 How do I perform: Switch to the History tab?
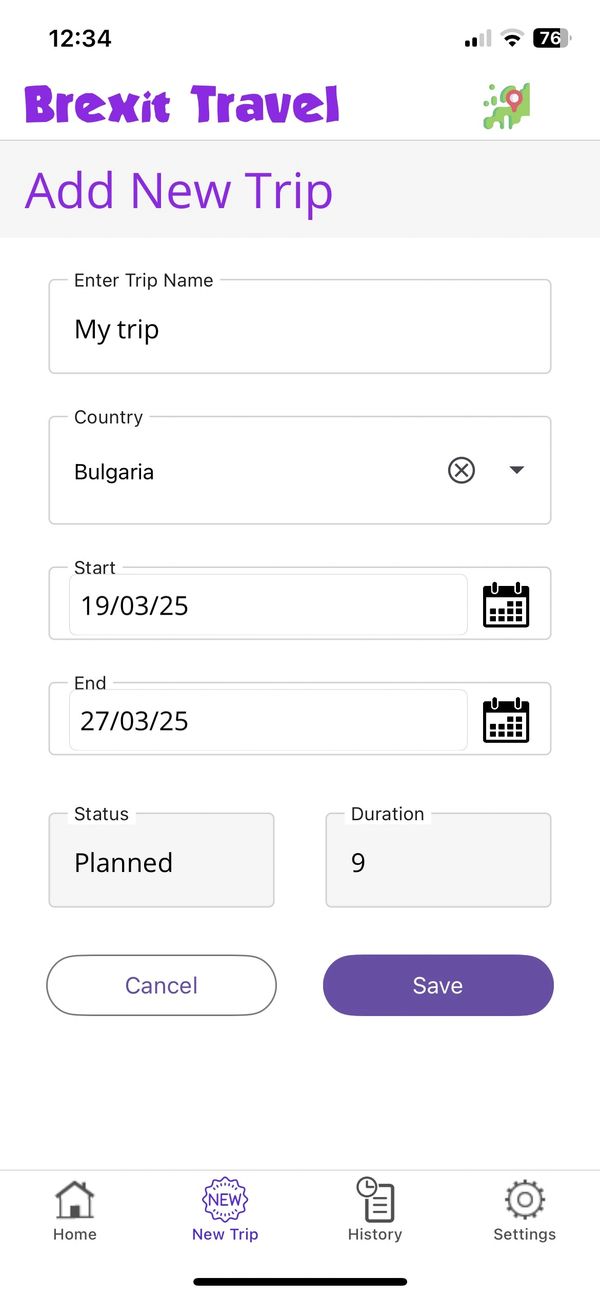(x=375, y=1210)
